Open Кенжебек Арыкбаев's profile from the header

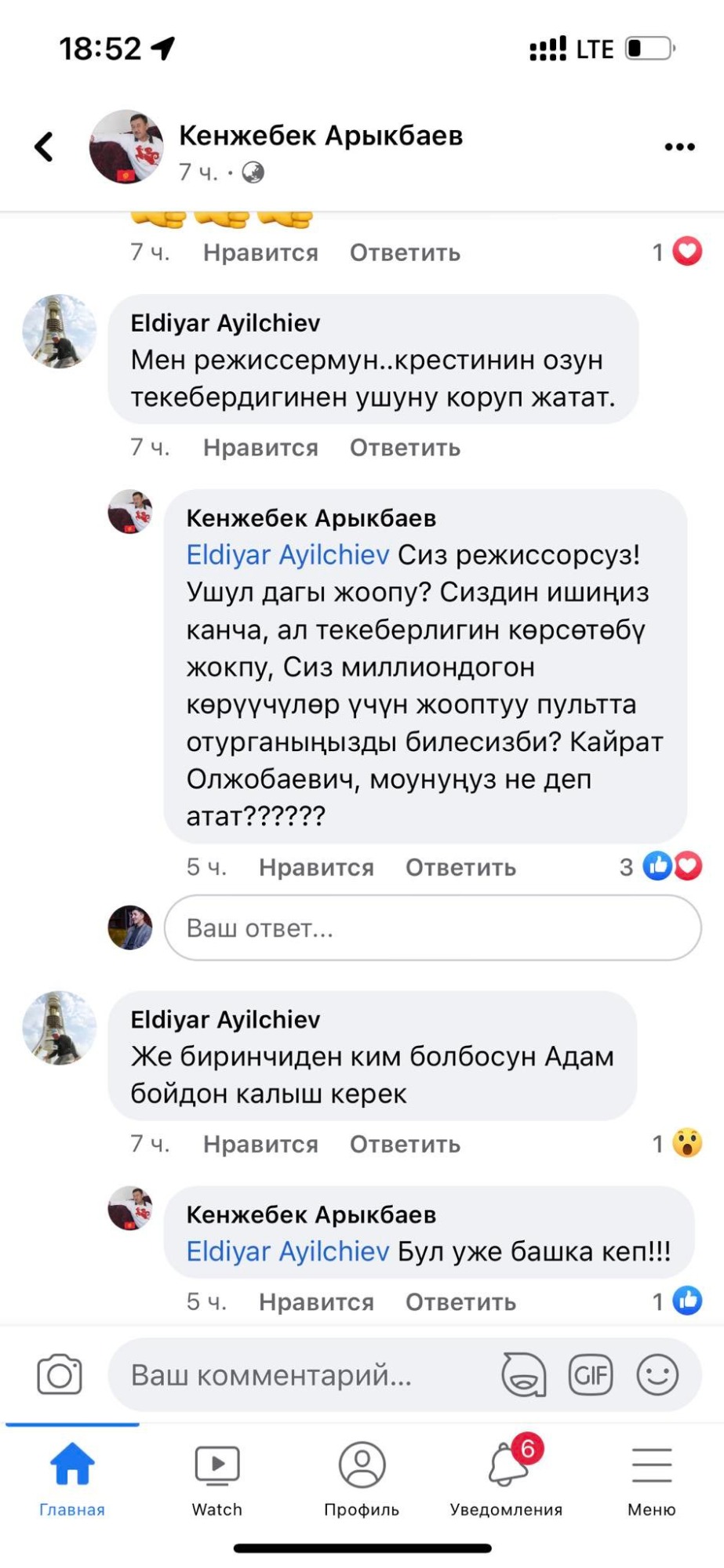coord(320,136)
